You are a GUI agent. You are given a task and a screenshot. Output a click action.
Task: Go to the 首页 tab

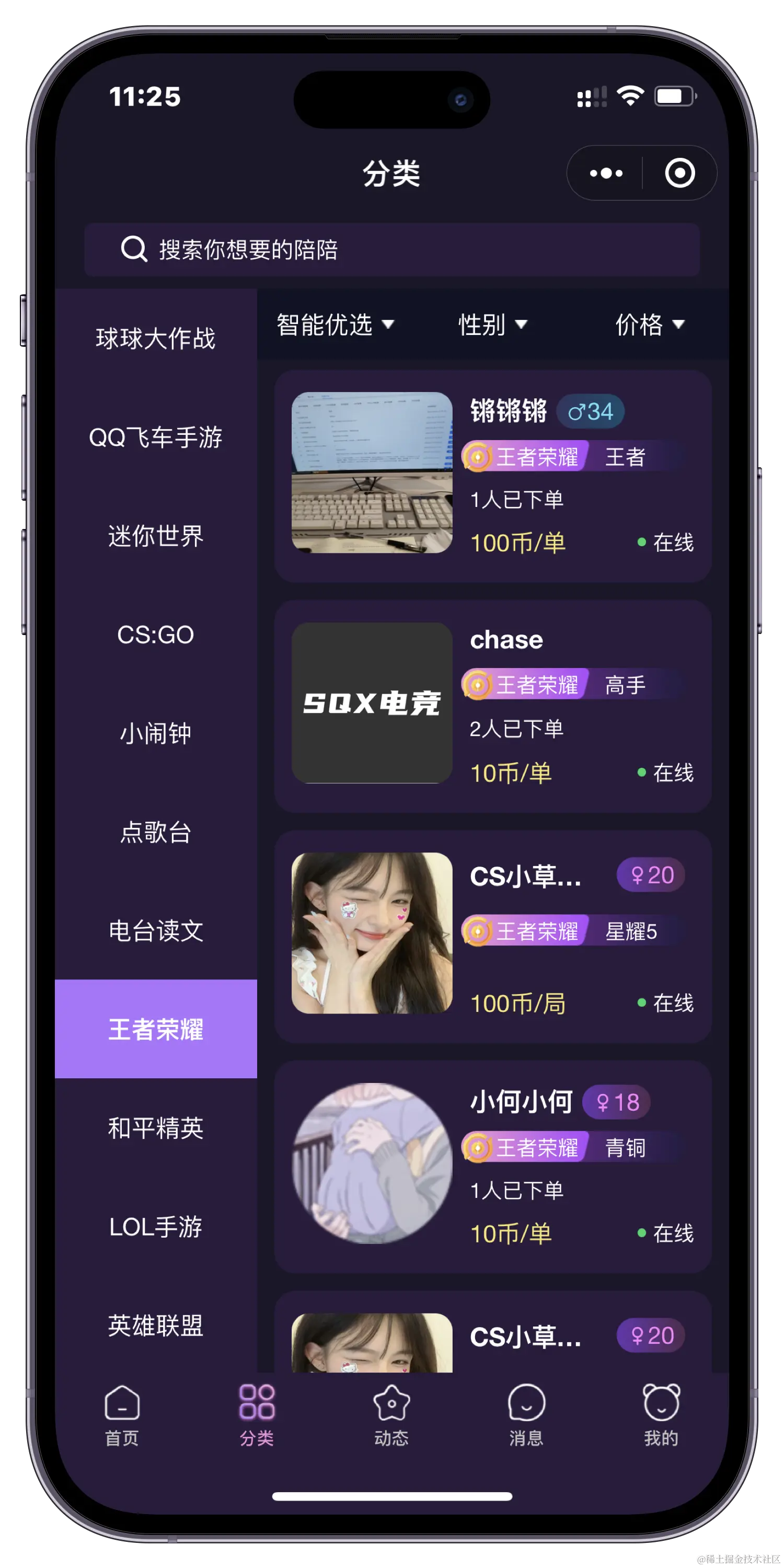click(122, 1415)
